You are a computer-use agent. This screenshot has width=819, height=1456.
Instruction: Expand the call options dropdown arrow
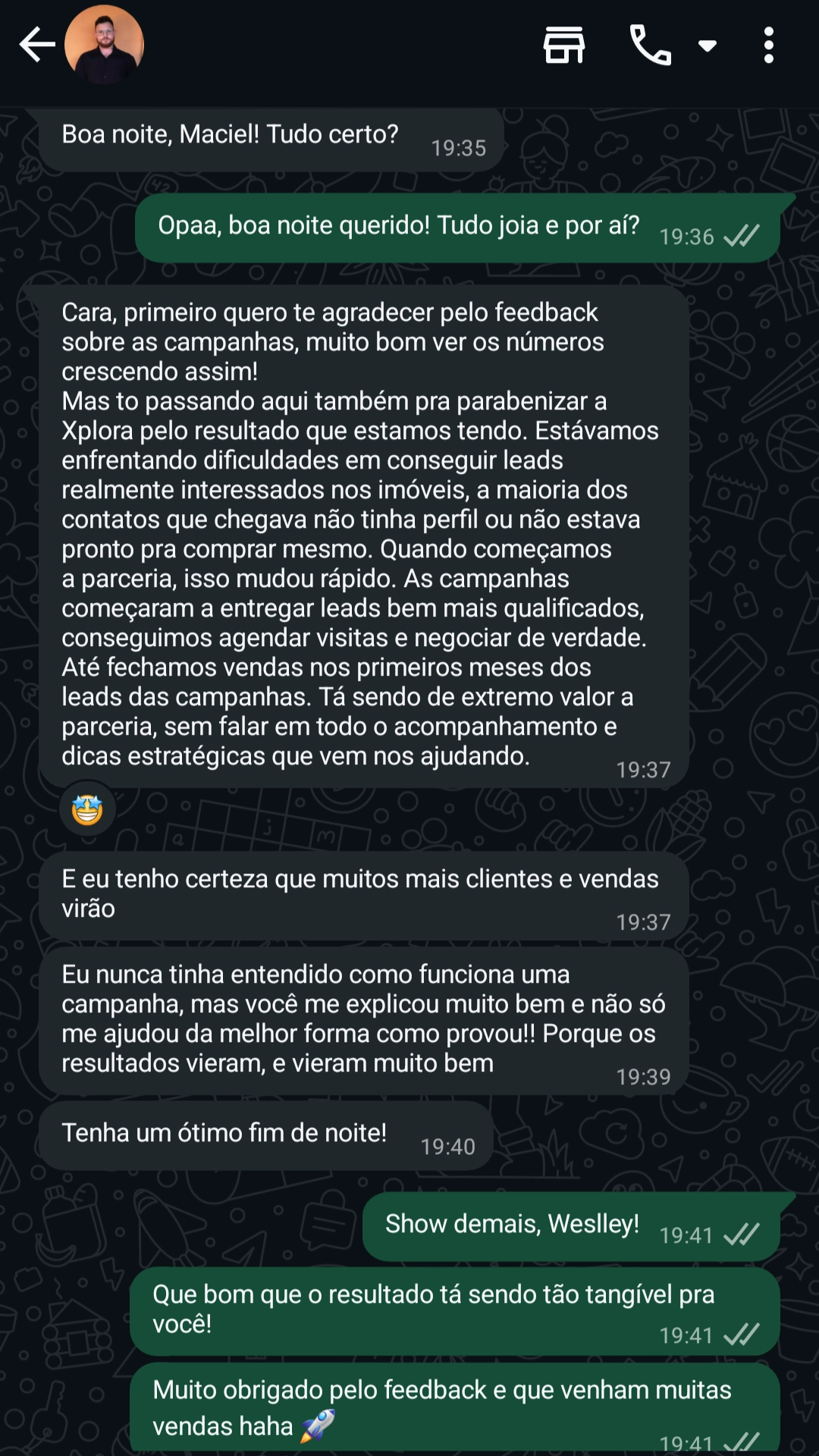[x=708, y=46]
